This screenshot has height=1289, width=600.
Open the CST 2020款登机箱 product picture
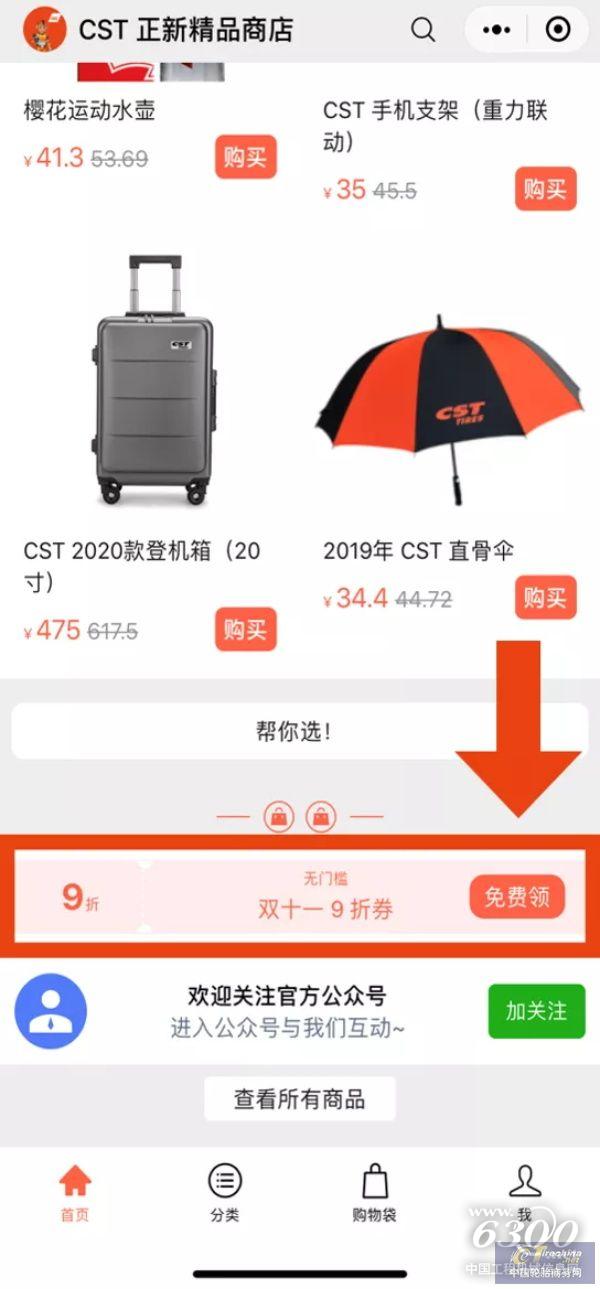point(156,382)
